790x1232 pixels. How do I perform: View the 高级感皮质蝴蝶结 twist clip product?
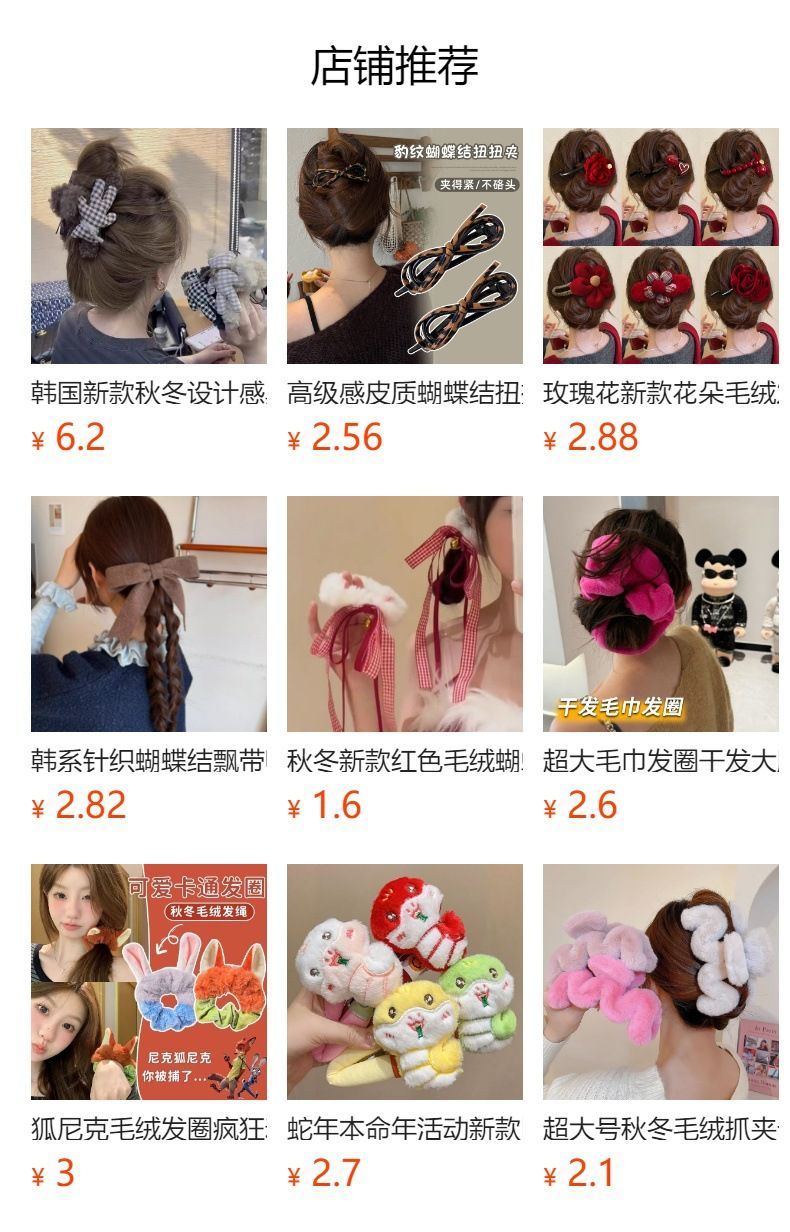(x=404, y=246)
